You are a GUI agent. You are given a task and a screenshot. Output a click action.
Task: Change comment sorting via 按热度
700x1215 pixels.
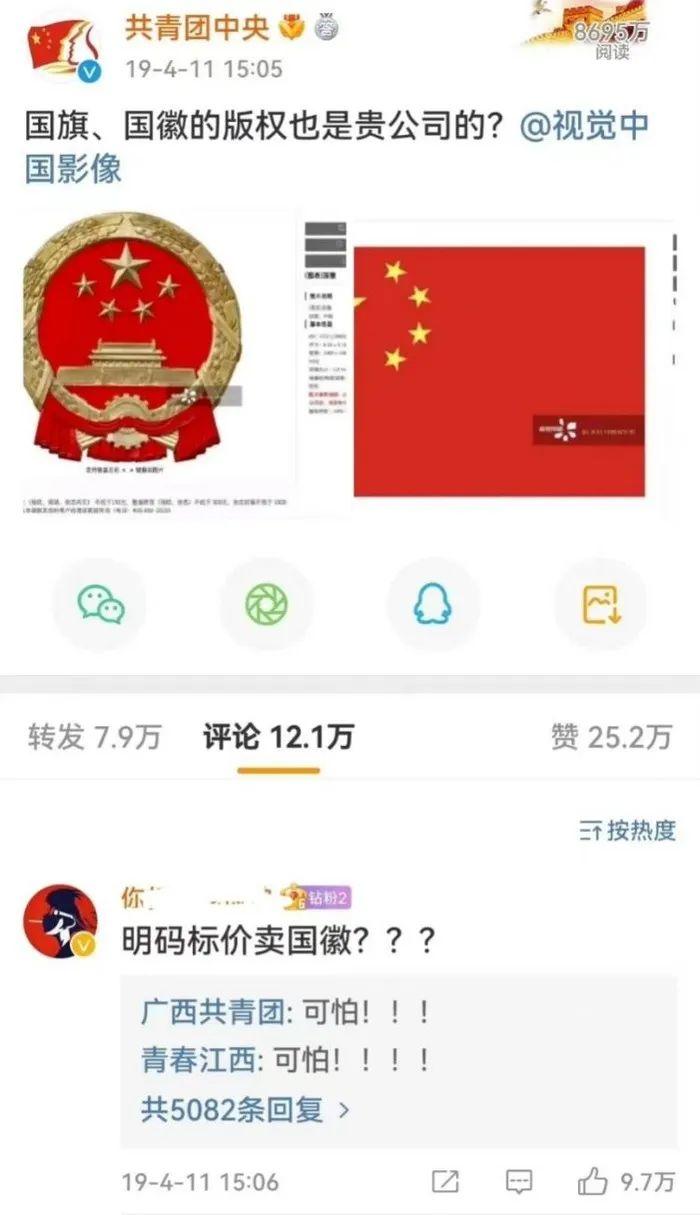pos(628,830)
